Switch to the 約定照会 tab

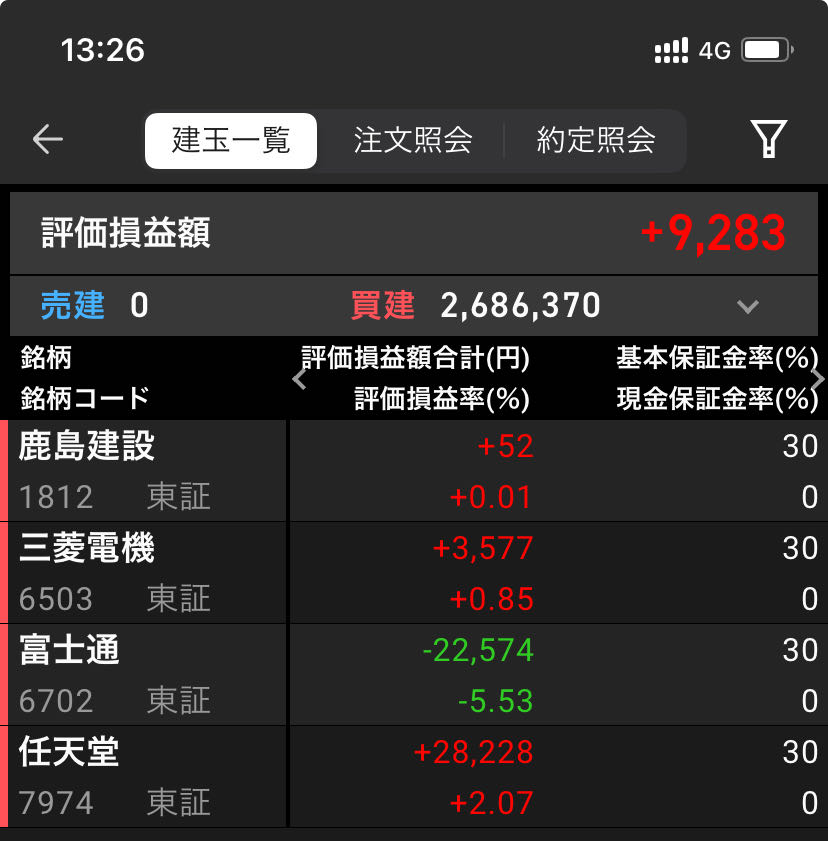pos(596,140)
